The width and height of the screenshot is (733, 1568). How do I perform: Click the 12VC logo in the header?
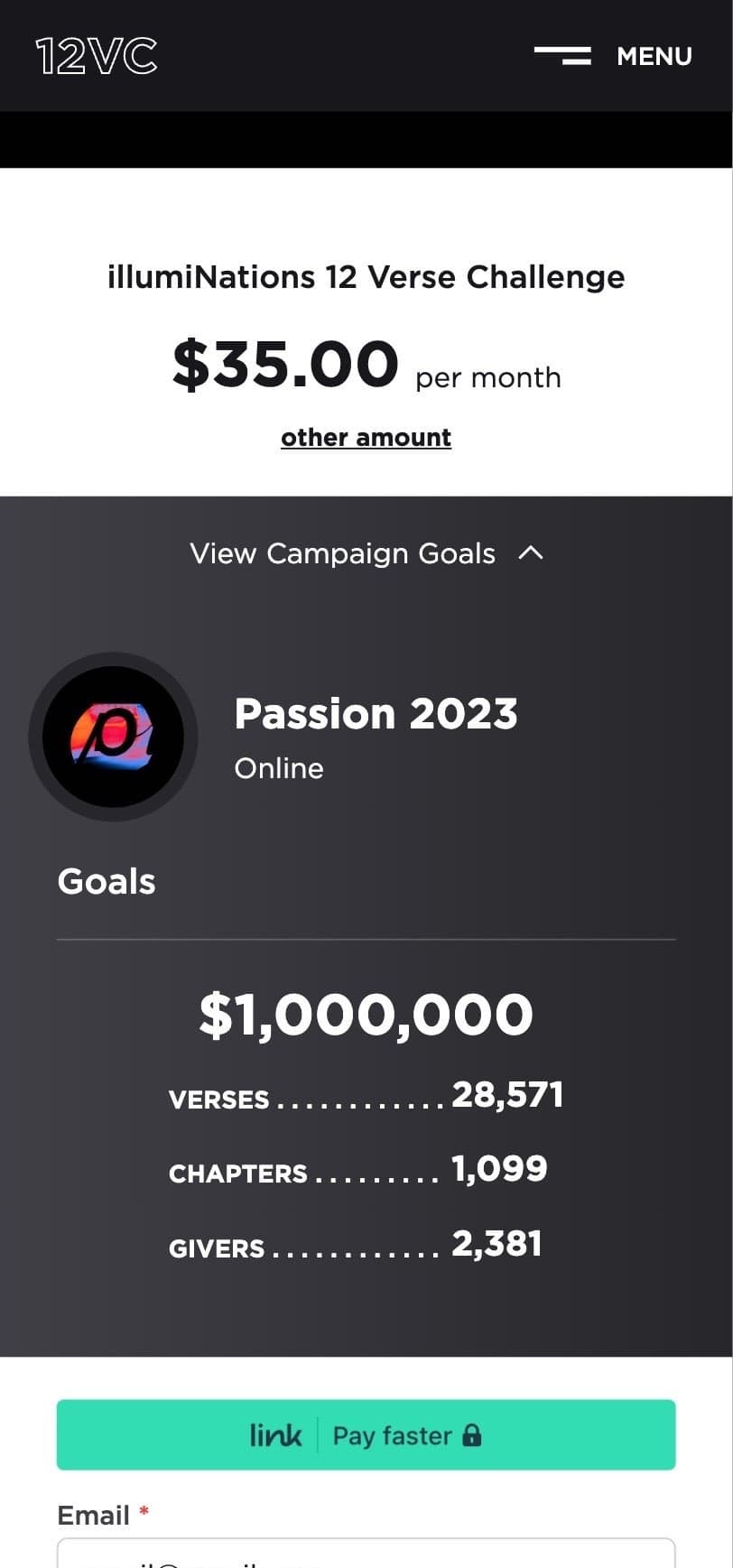click(x=96, y=55)
